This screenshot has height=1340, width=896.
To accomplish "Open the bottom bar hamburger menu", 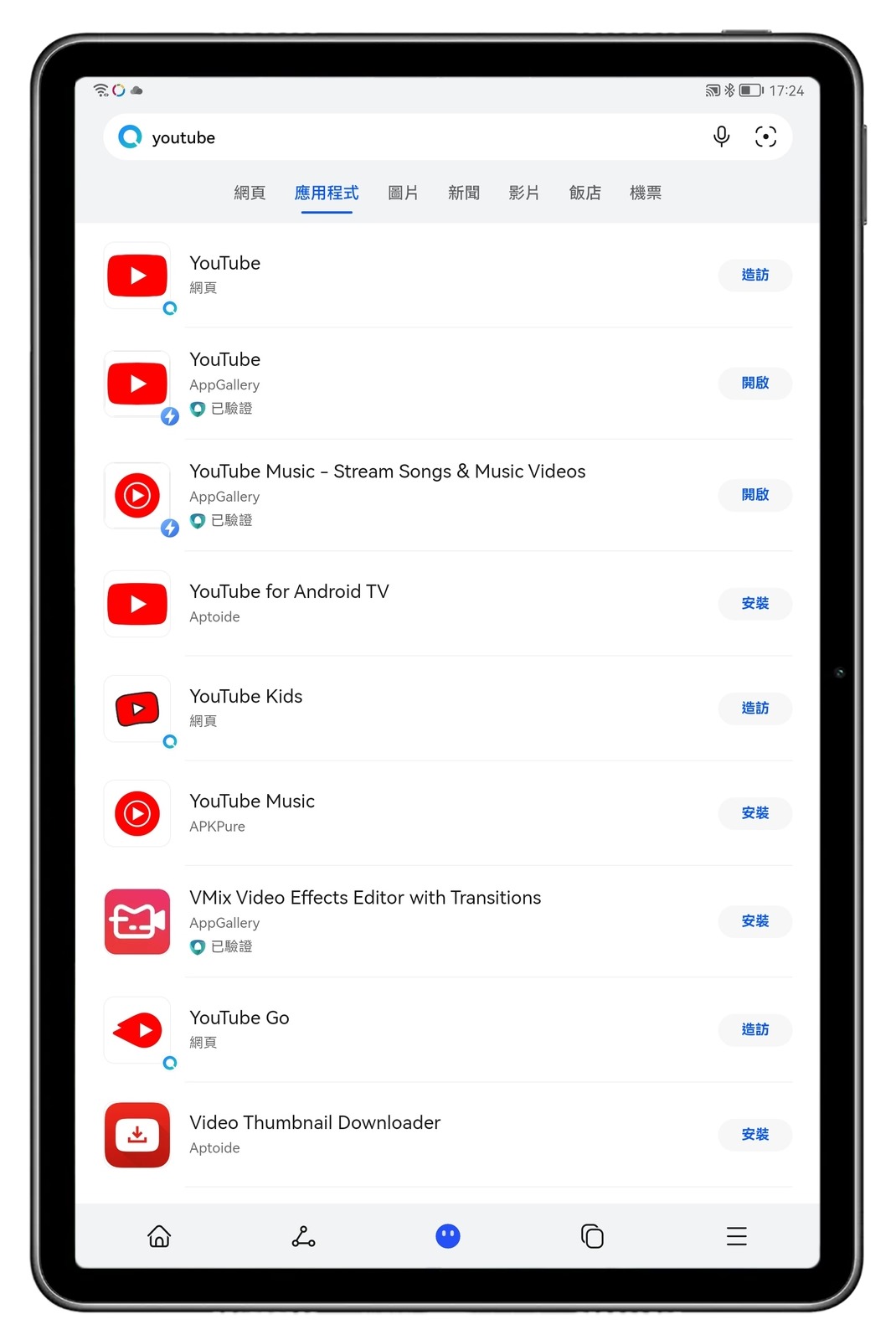I will 736,1236.
